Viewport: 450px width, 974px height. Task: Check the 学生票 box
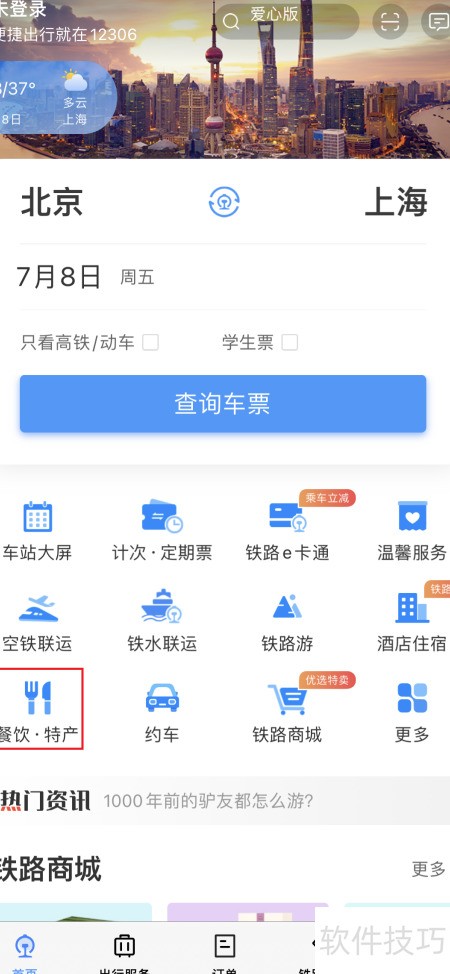[x=290, y=342]
